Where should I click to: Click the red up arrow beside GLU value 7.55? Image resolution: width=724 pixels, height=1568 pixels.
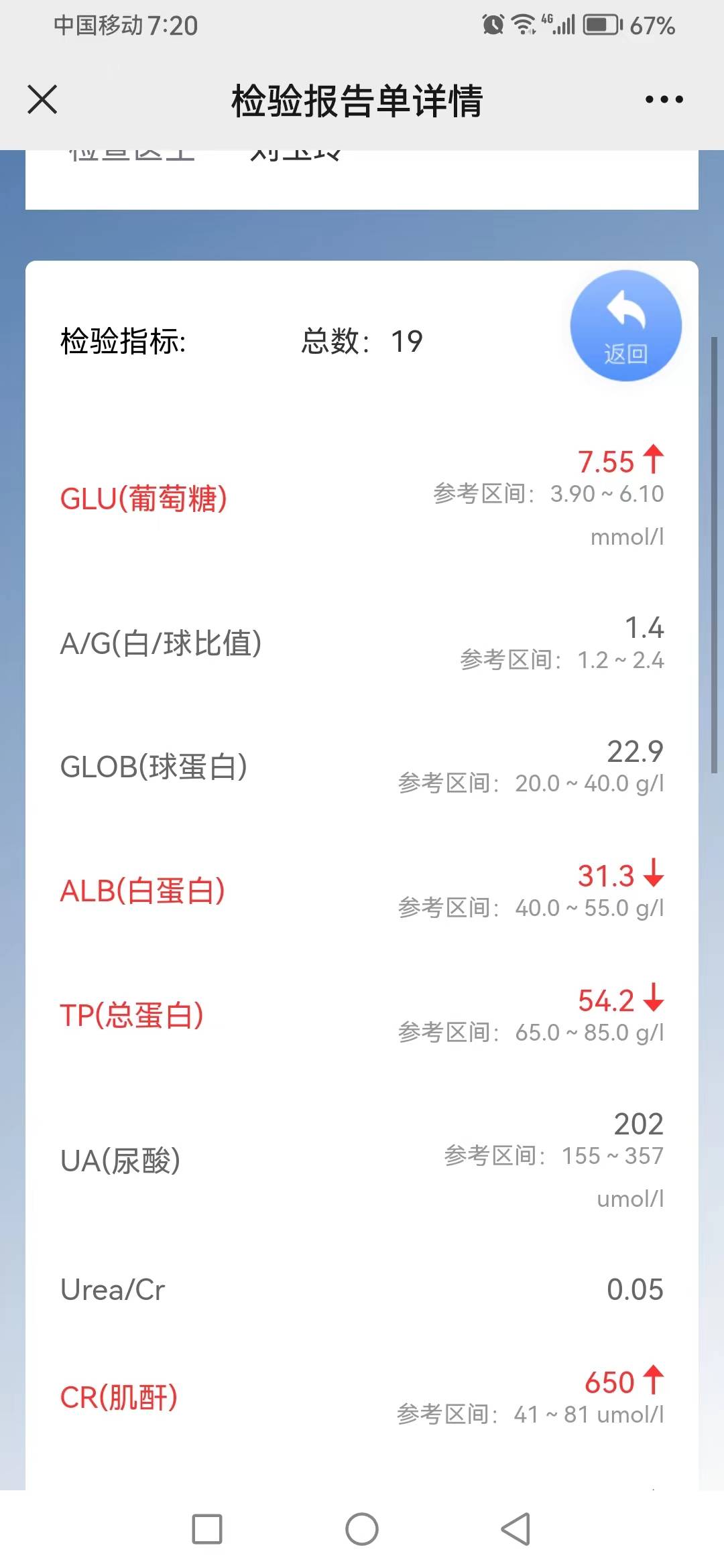coord(653,460)
